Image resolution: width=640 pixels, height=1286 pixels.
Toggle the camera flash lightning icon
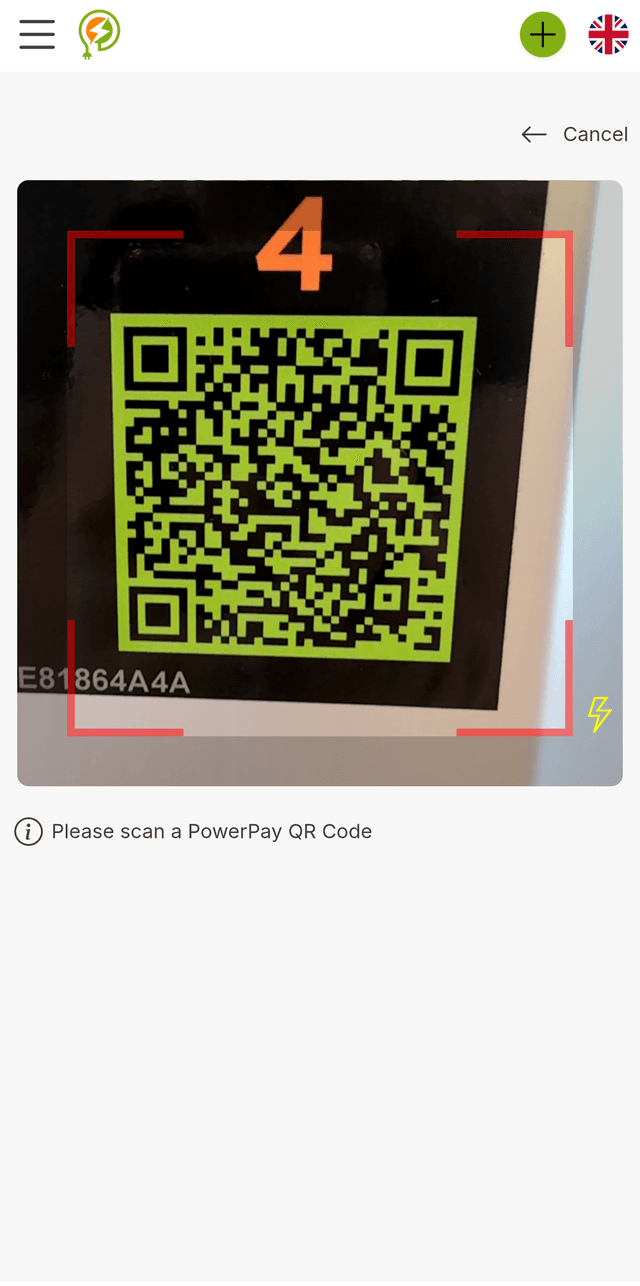599,714
